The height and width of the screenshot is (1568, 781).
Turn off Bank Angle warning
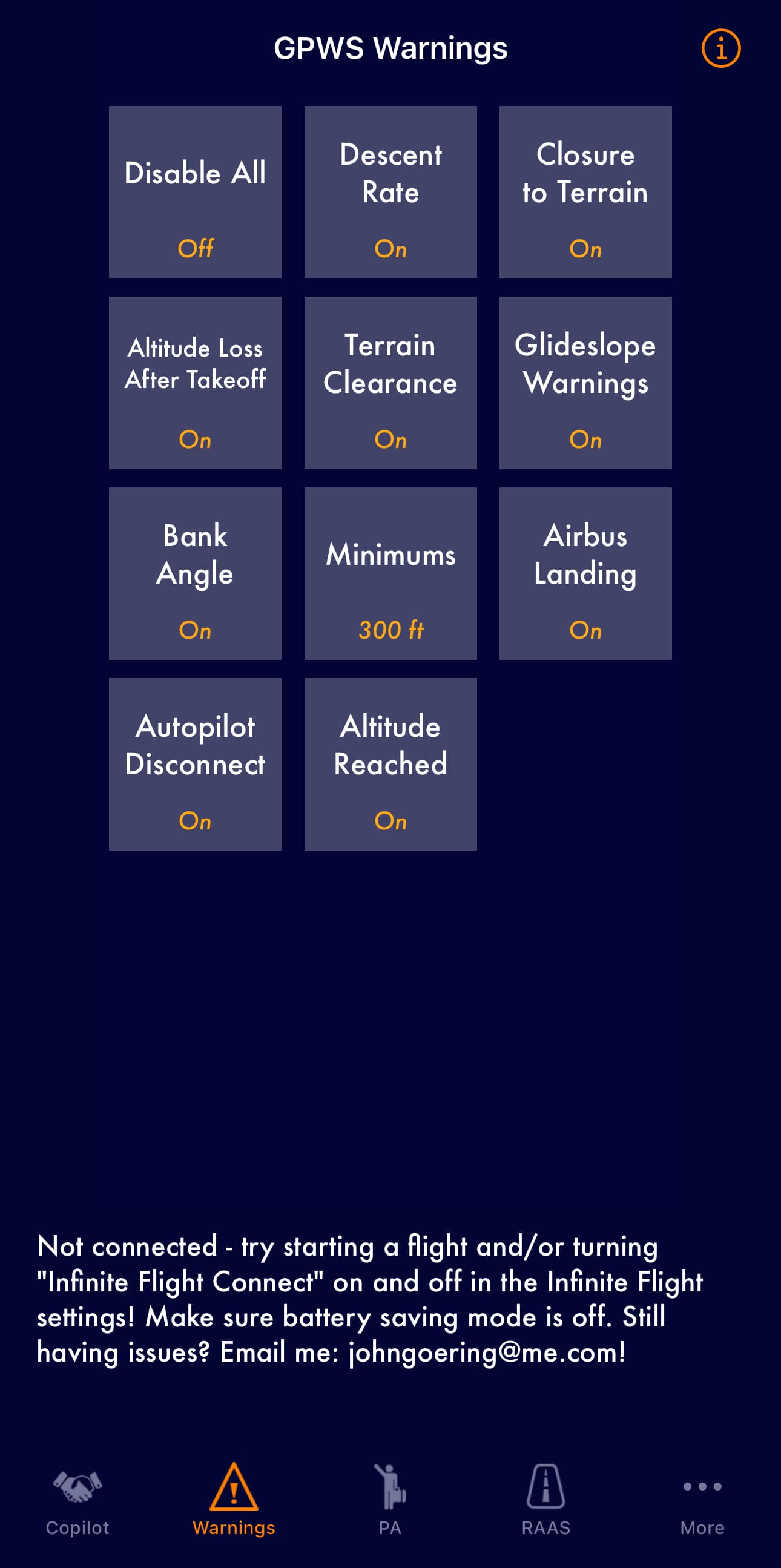pyautogui.click(x=195, y=573)
